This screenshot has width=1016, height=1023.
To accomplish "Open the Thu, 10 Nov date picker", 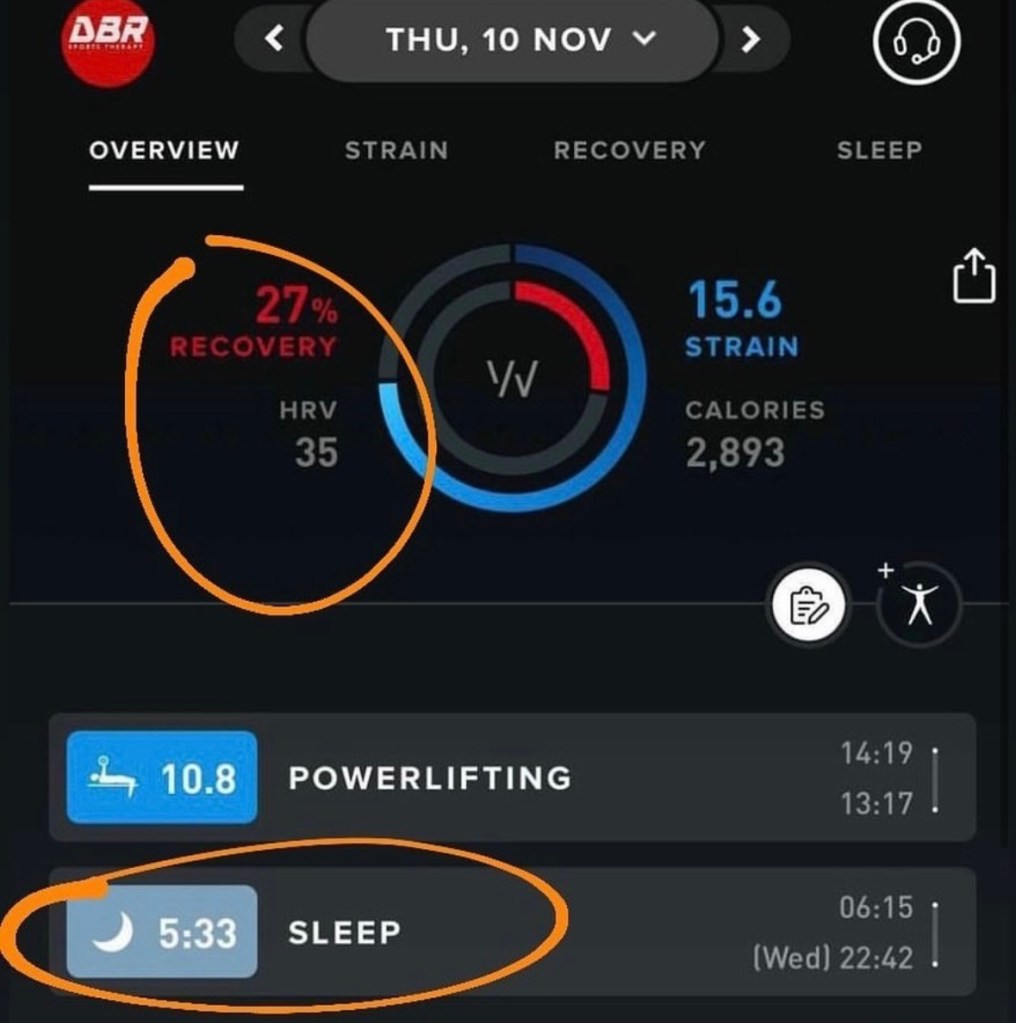I will click(x=512, y=40).
